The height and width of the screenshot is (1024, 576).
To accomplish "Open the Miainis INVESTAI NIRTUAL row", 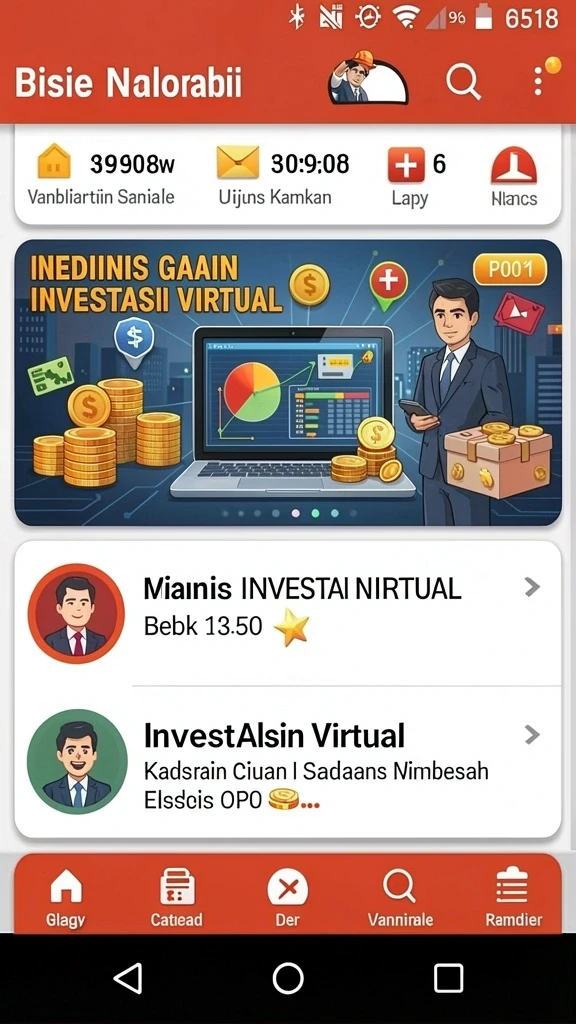I will [x=288, y=613].
